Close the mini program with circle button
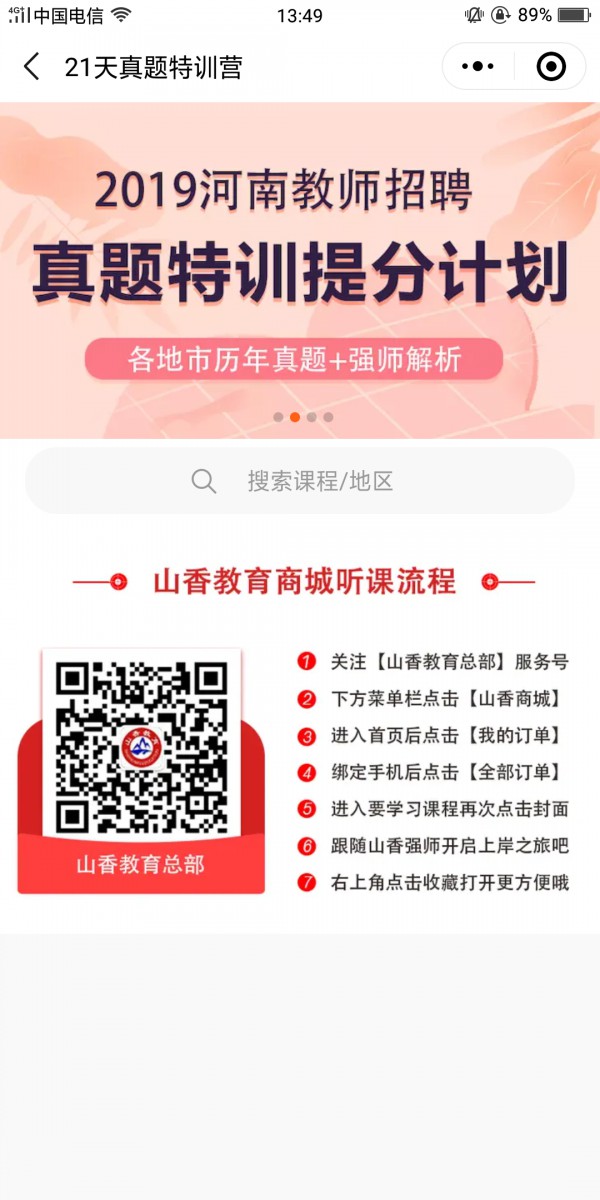 pos(551,67)
